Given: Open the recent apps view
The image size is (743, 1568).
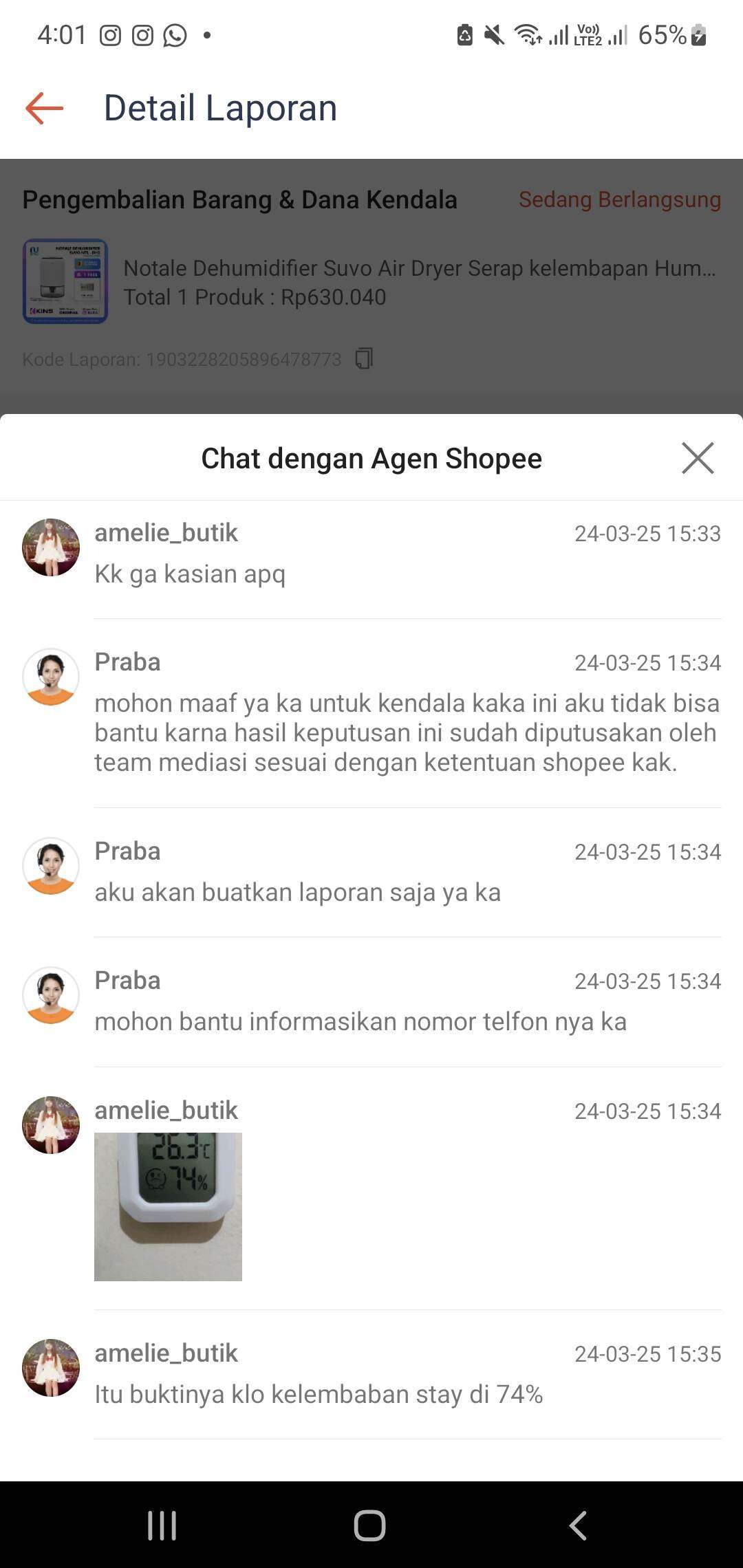Looking at the screenshot, I should (x=162, y=1525).
